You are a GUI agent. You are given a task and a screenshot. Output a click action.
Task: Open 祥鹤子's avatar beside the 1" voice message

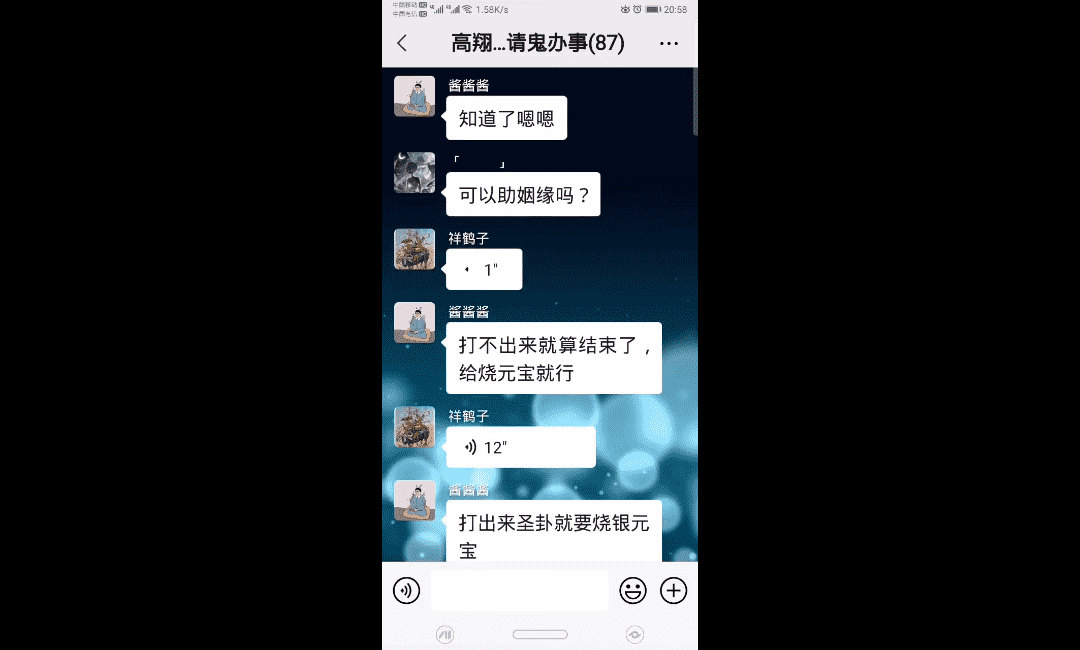tap(414, 249)
